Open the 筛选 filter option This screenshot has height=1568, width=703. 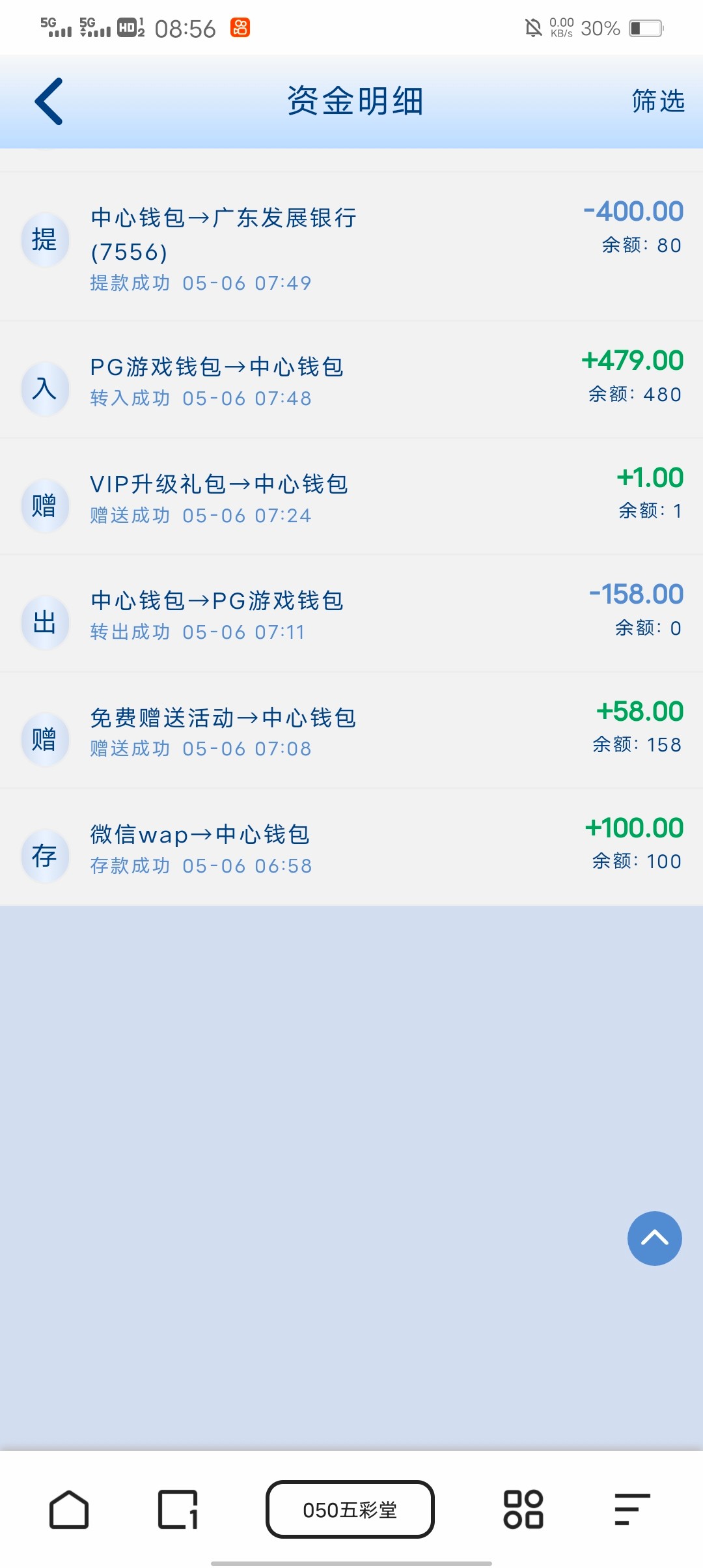(657, 102)
